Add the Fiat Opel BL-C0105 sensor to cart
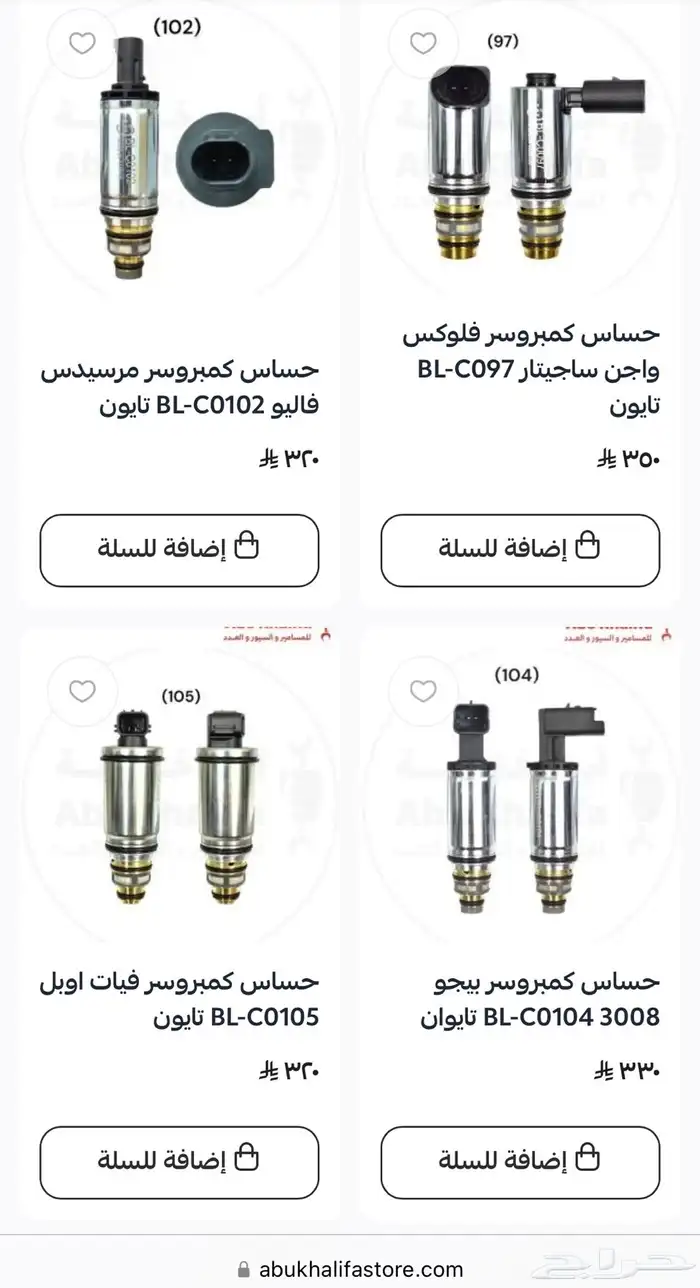The image size is (700, 1288). [x=179, y=1161]
